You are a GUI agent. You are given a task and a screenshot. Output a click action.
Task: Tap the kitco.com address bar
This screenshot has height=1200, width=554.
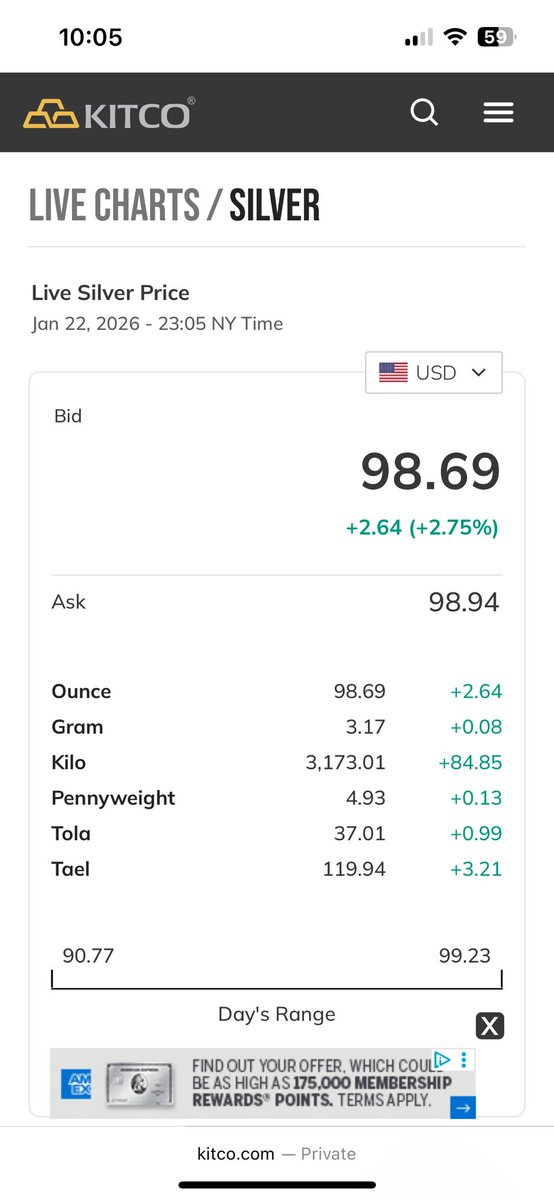pos(276,1153)
